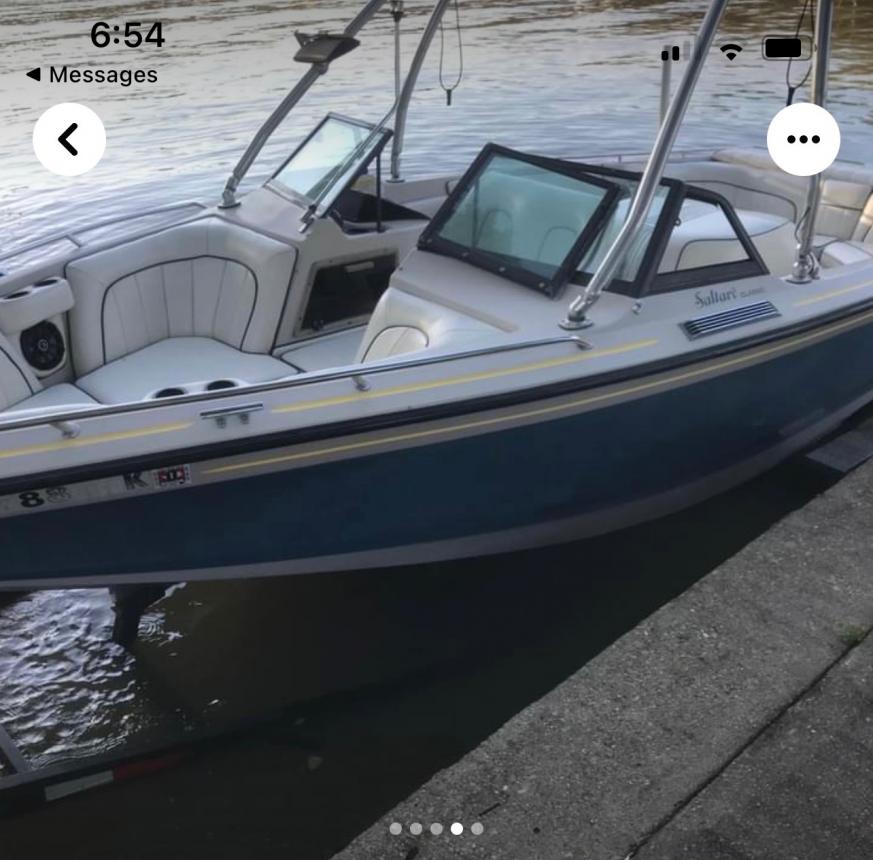Open the three-dot more options menu
Viewport: 873px width, 860px height.
[x=803, y=139]
